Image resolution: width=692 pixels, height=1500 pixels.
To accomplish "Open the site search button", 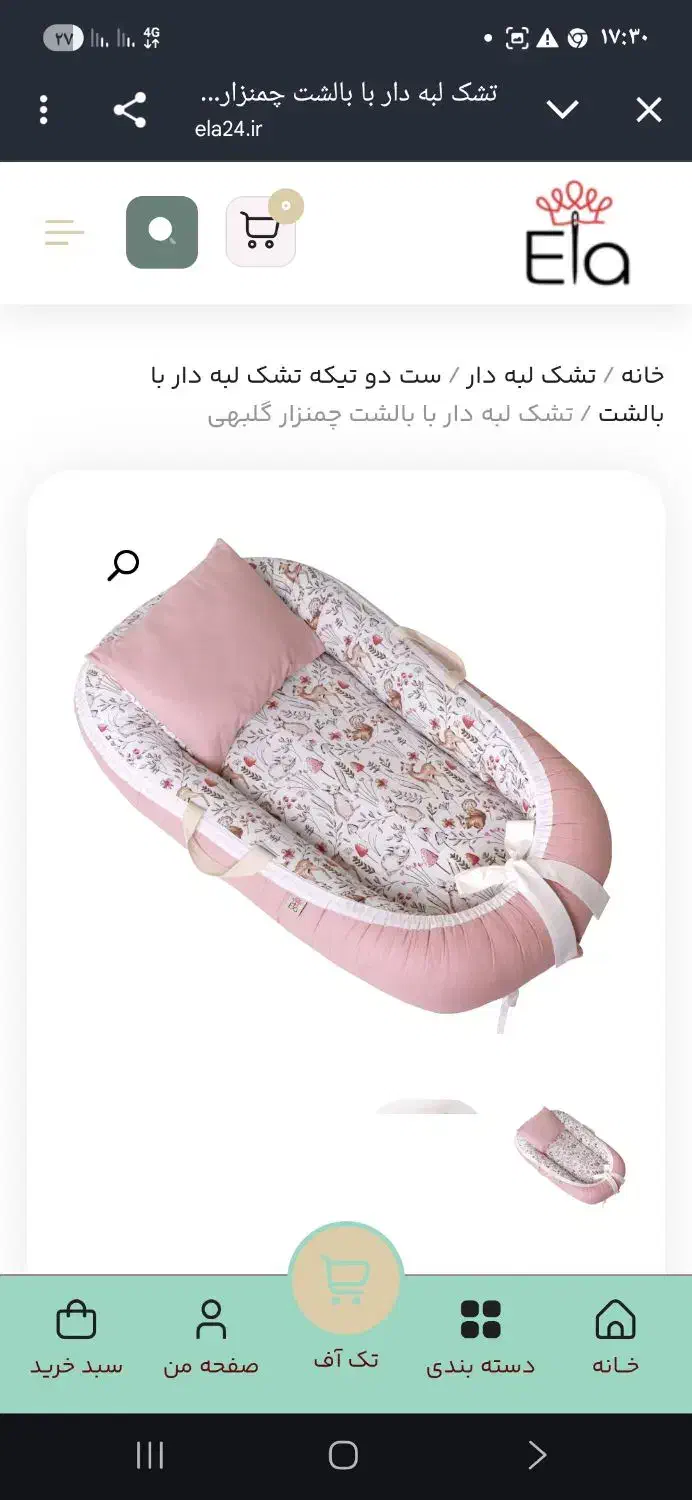I will 162,232.
